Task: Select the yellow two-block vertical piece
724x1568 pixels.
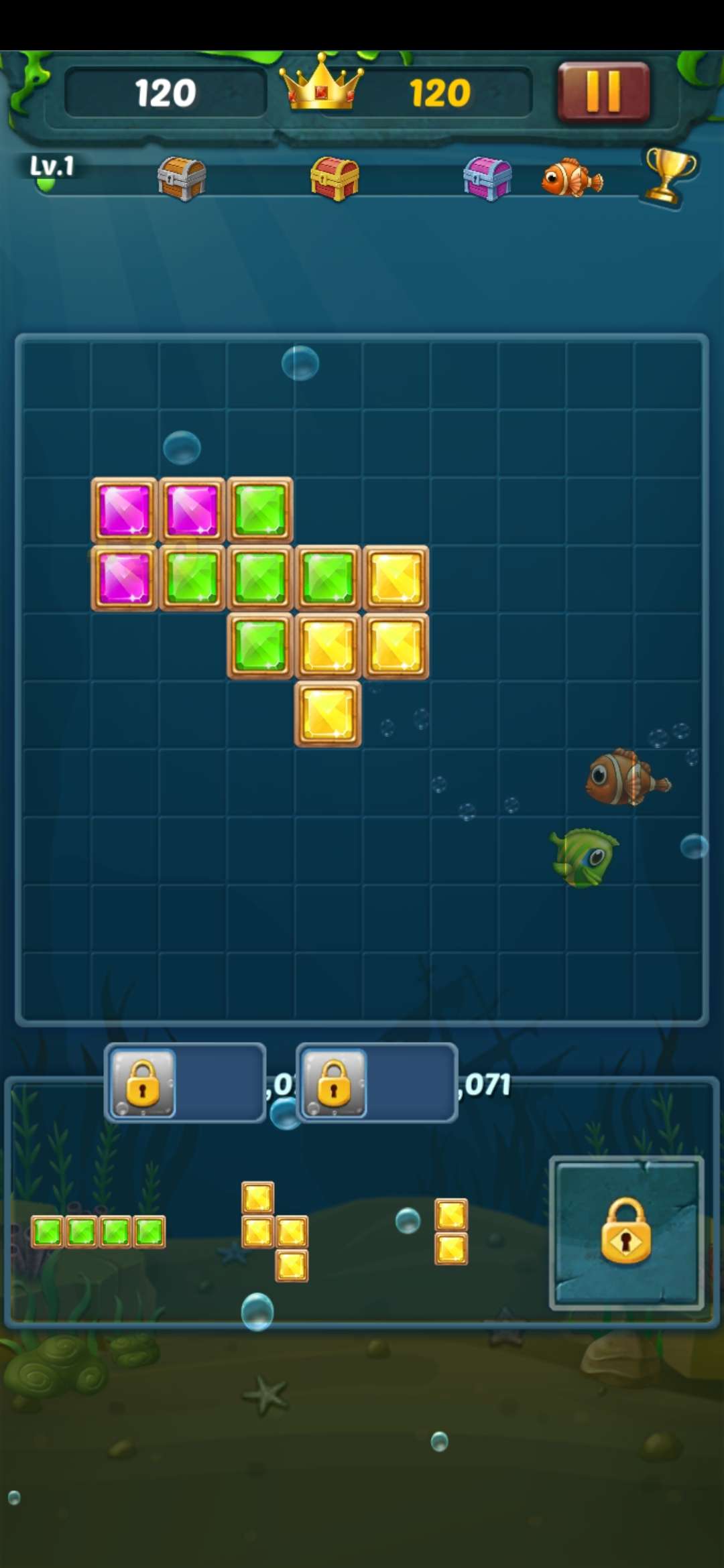Action: (451, 1232)
